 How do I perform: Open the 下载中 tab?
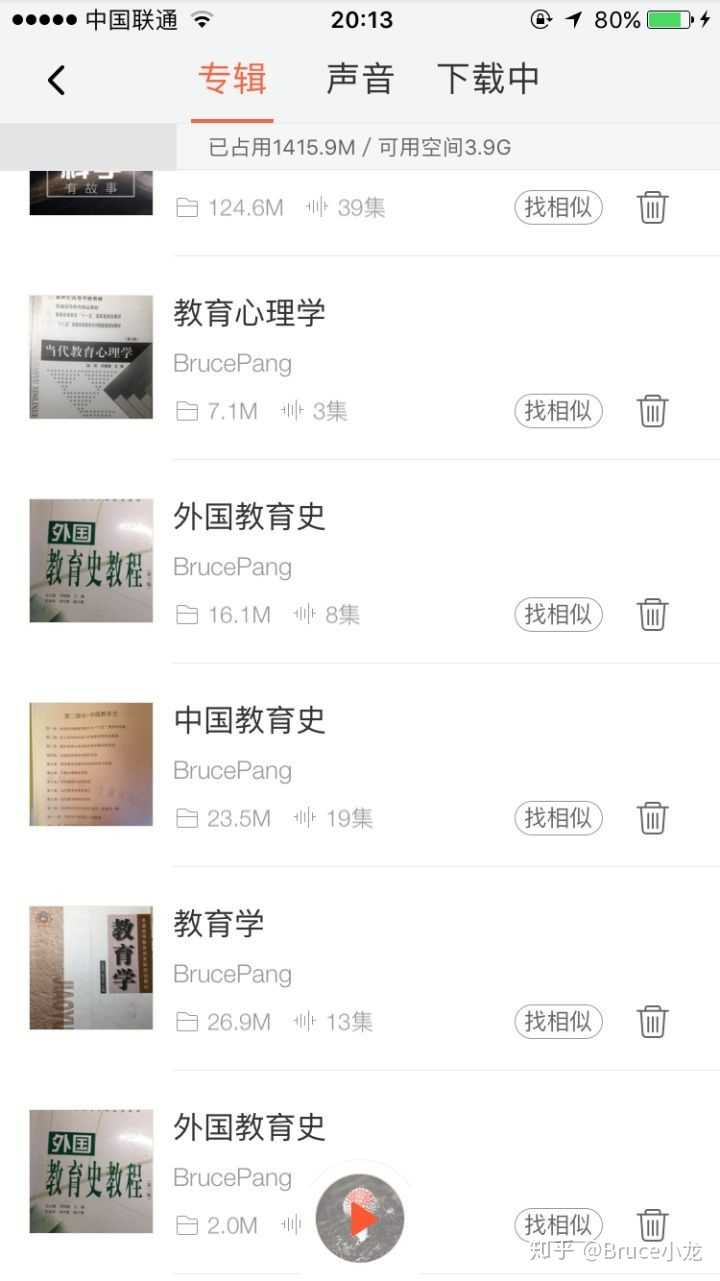(488, 78)
